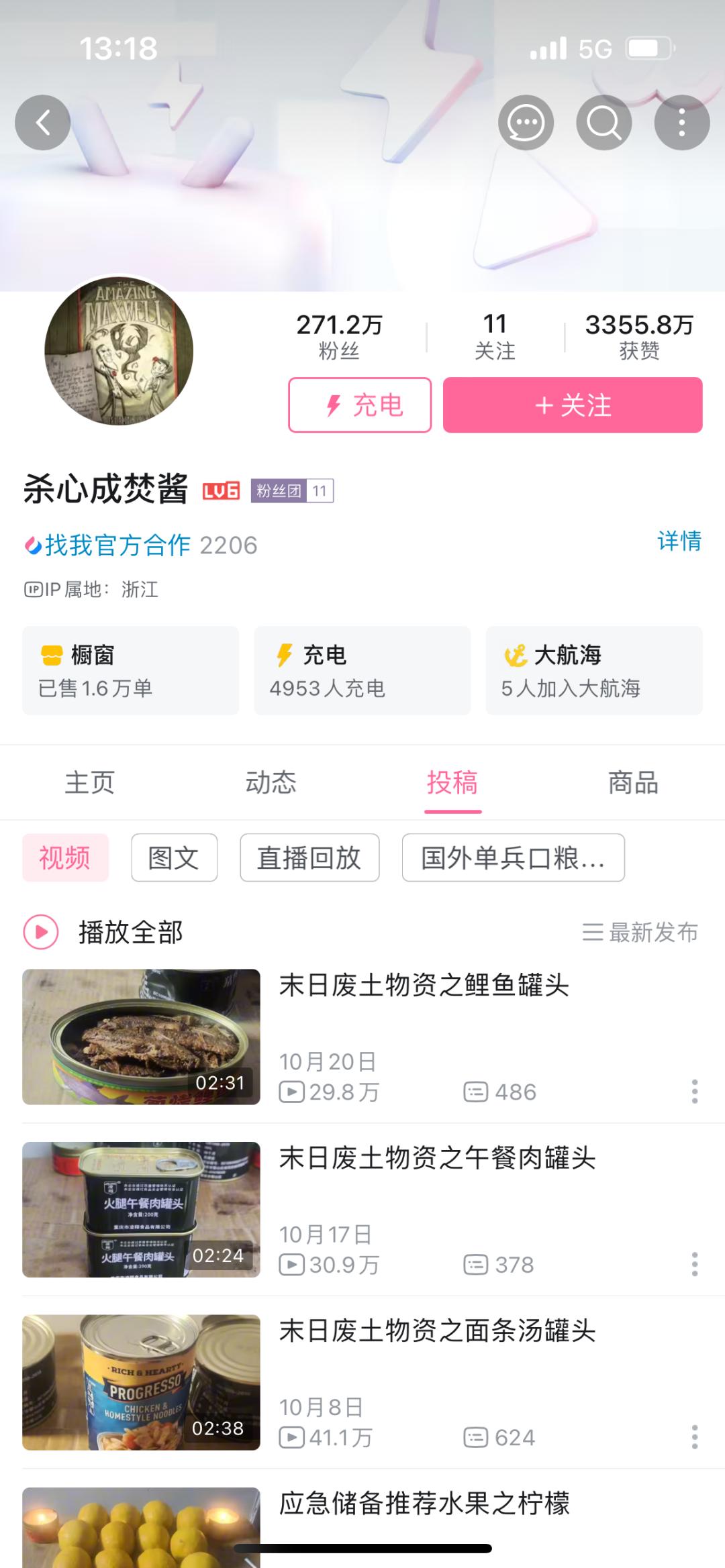725x1568 pixels.
Task: Change sort order via 最新发布
Action: click(640, 933)
